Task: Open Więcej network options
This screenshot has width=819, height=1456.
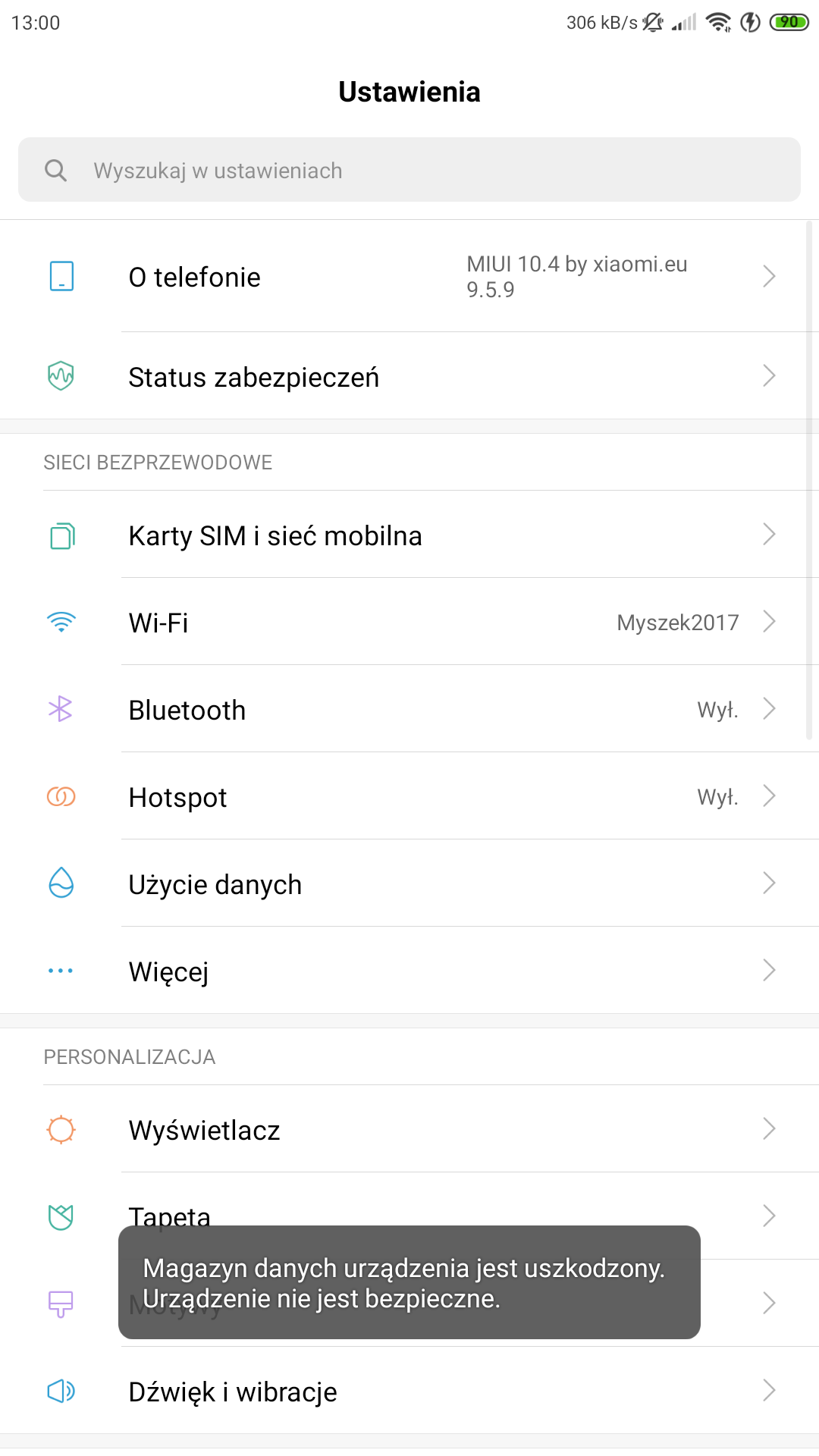Action: point(409,971)
